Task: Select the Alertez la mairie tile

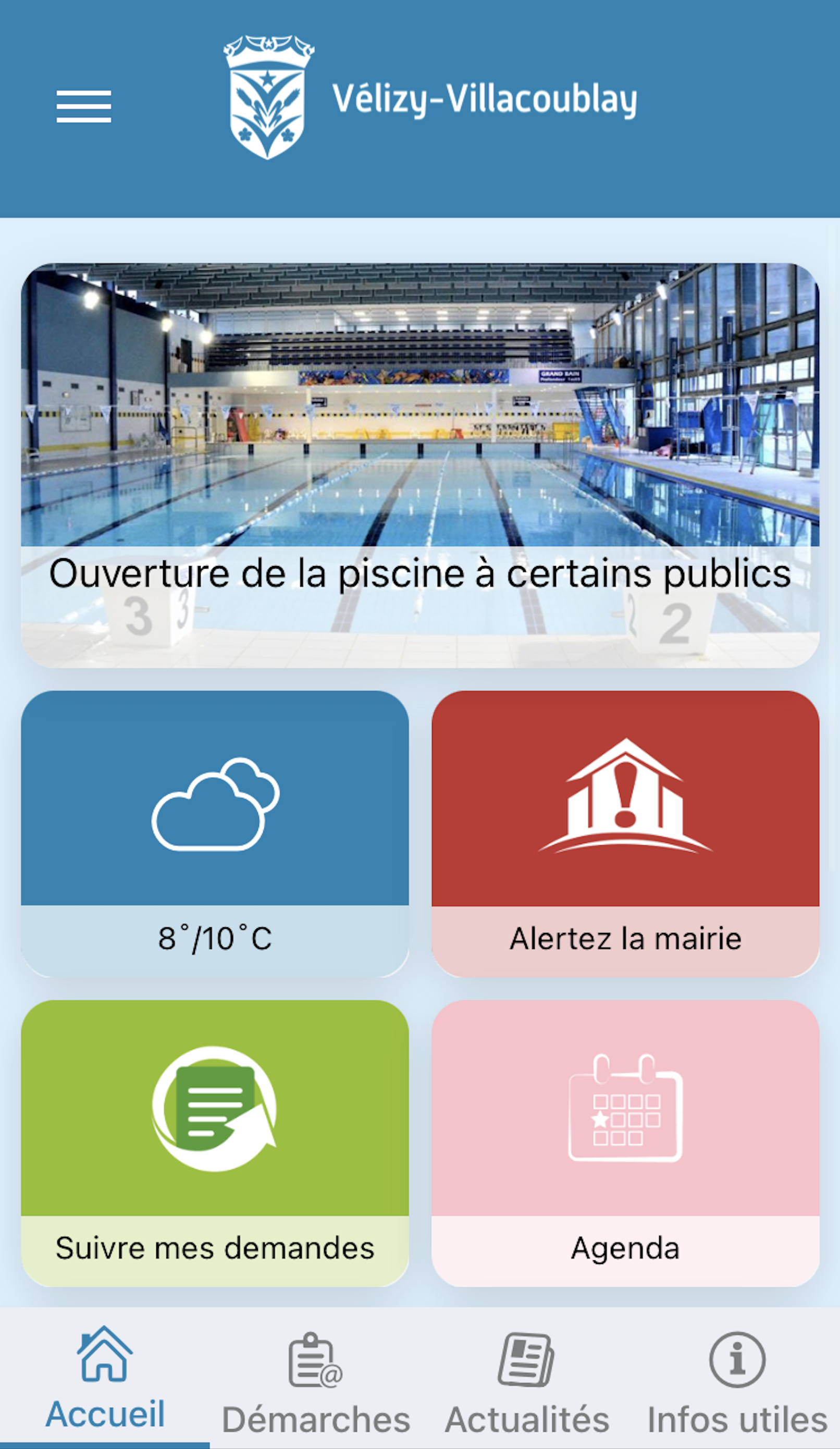Action: (x=625, y=834)
